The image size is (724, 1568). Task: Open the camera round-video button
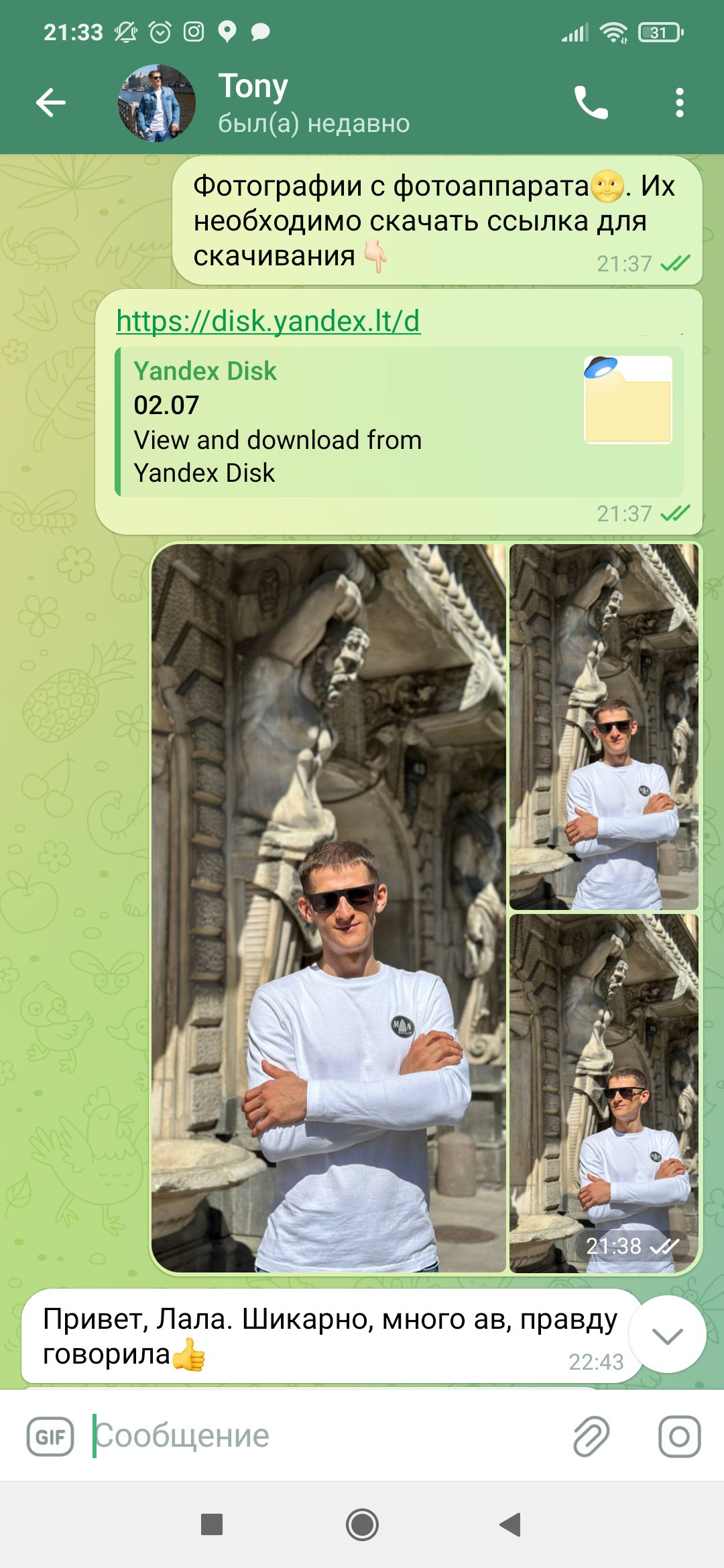[680, 1436]
